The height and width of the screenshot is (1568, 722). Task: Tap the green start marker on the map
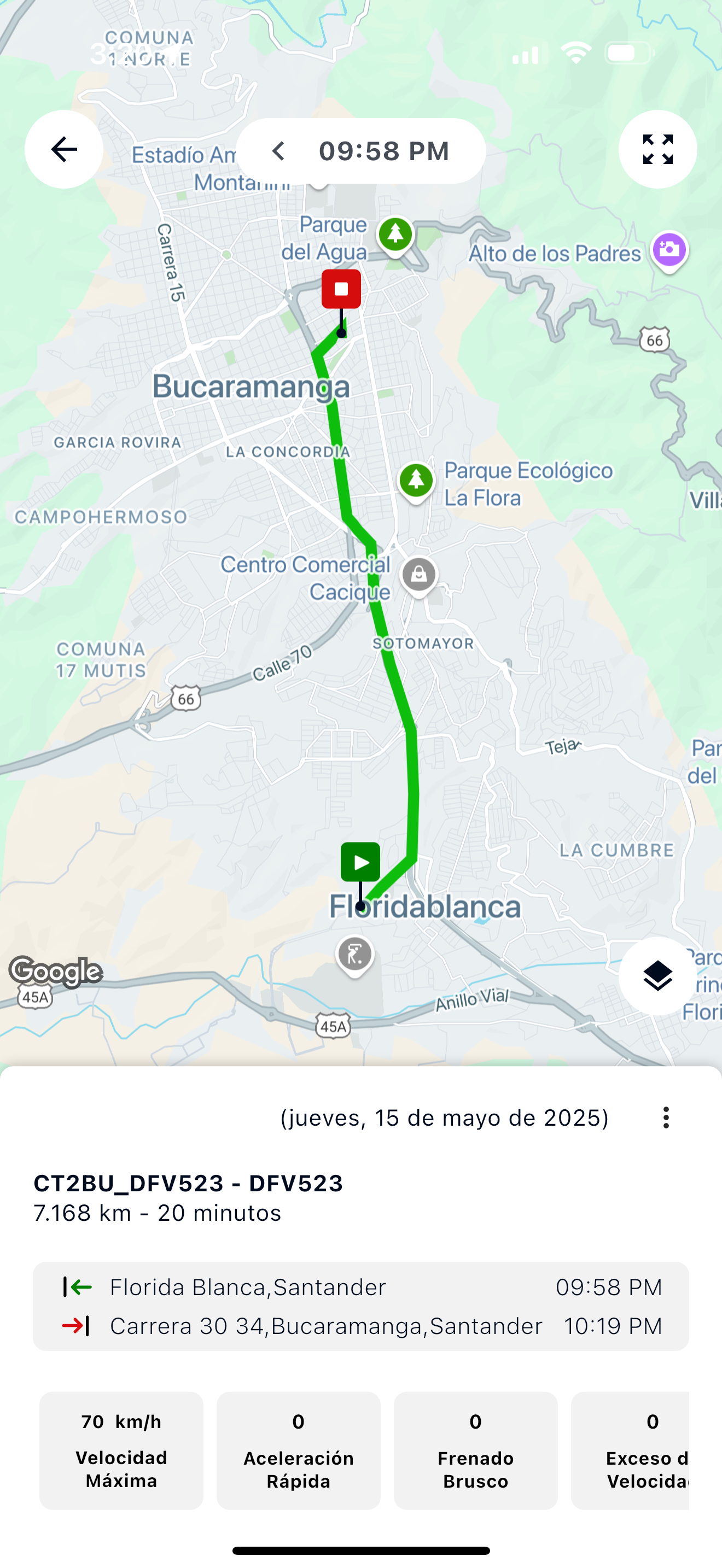click(360, 862)
